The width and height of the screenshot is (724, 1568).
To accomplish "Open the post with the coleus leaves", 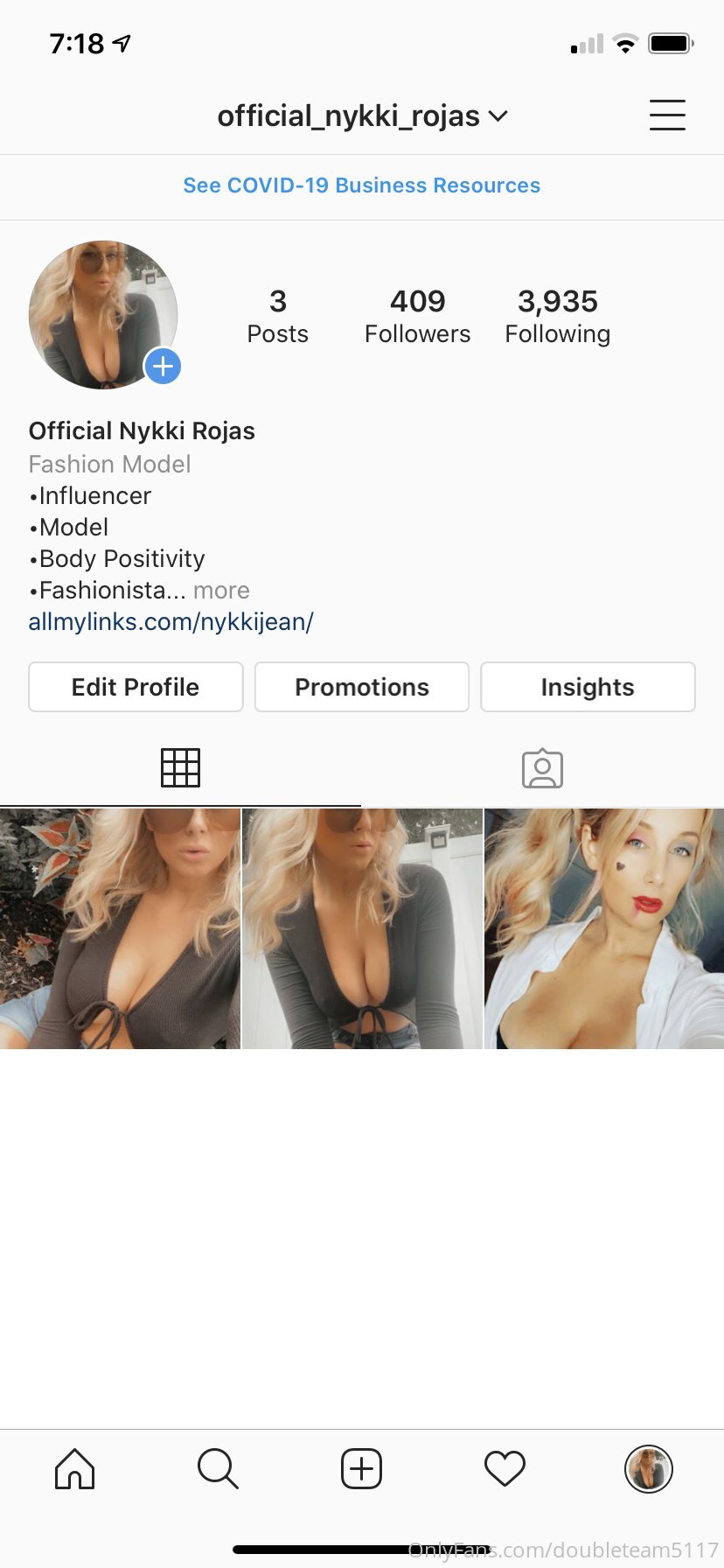I will pos(120,928).
